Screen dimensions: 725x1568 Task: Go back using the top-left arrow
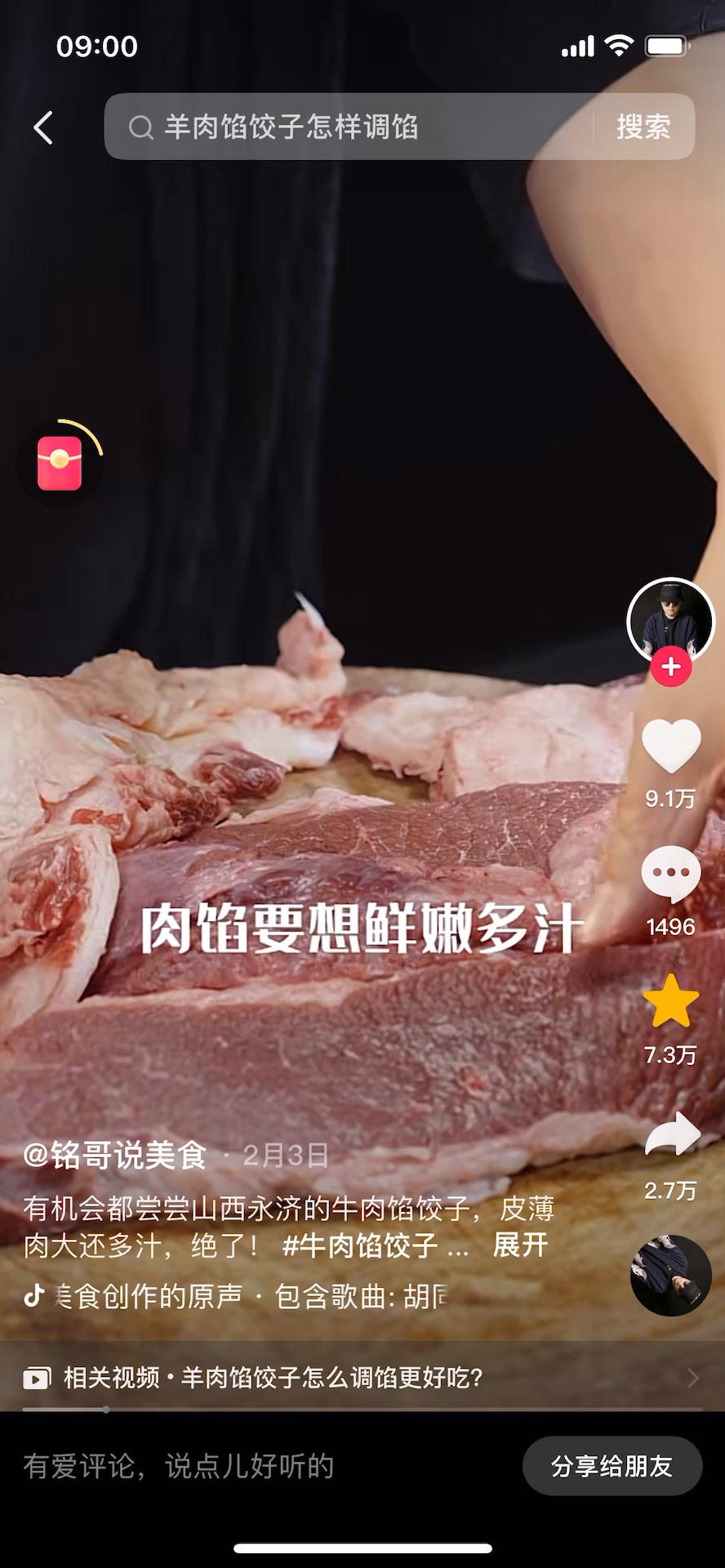coord(44,128)
